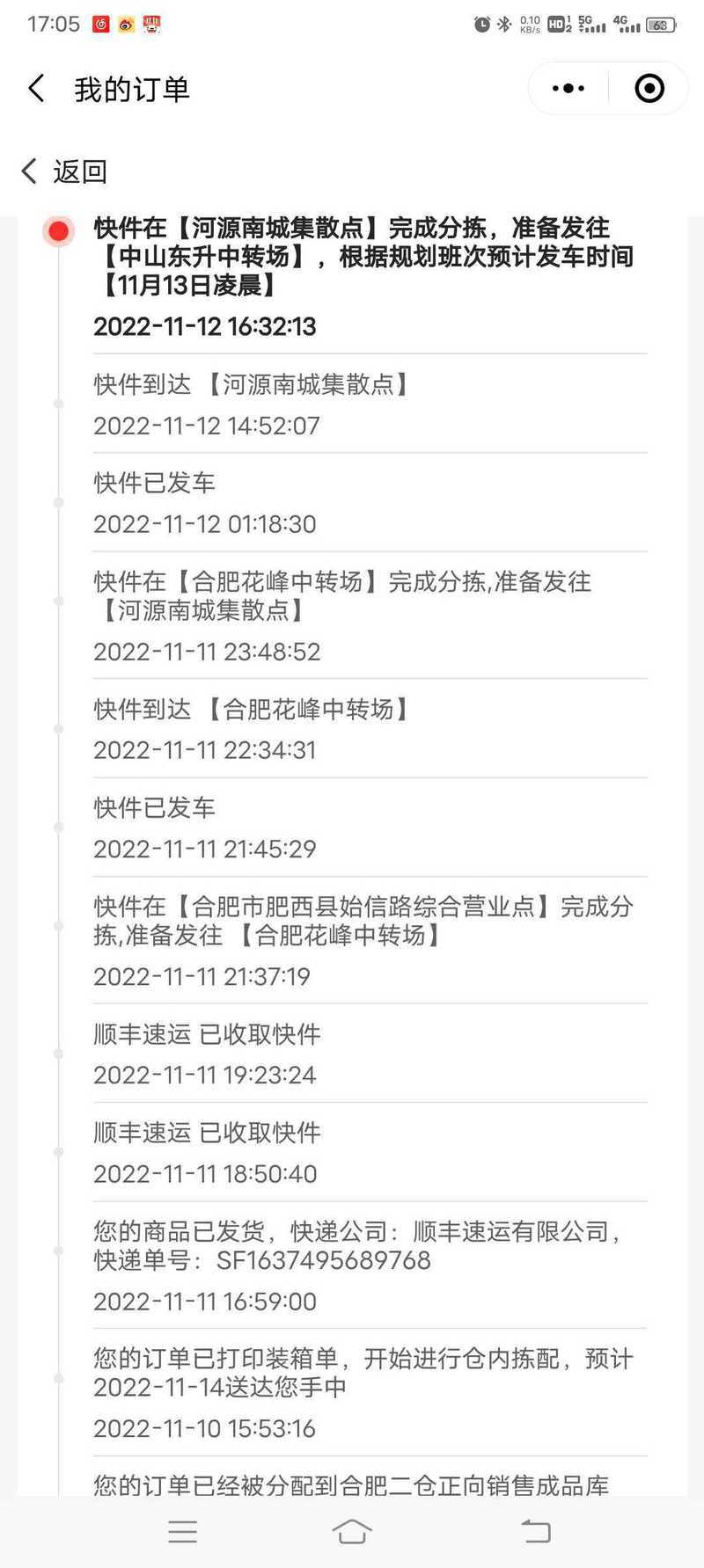Open the mini program more options menu
This screenshot has width=704, height=1568.
click(x=568, y=88)
